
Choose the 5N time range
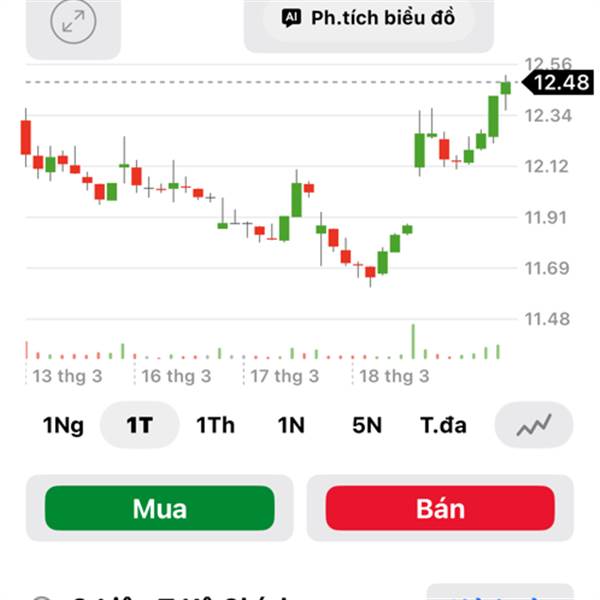[367, 425]
